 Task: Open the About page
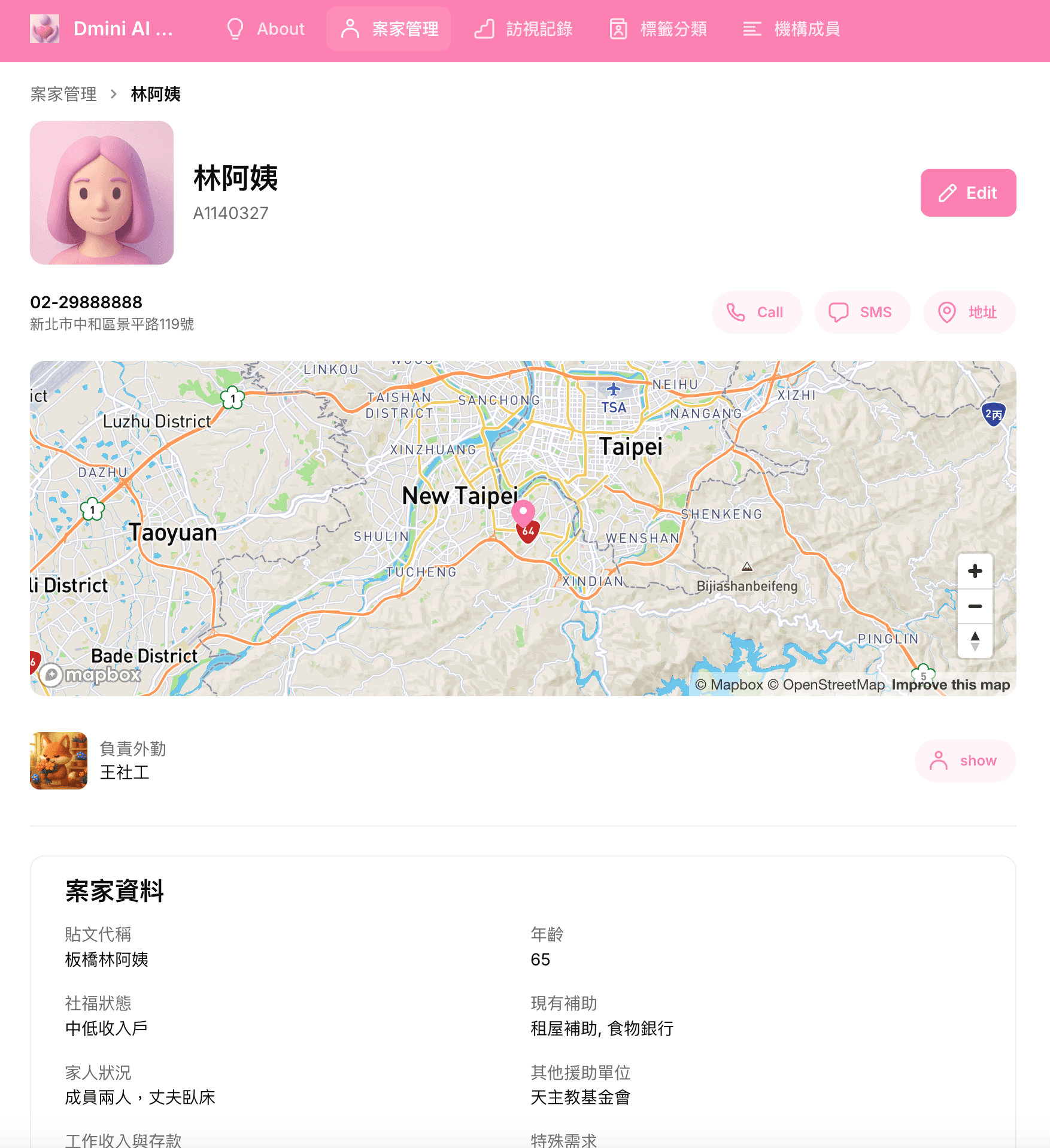[266, 29]
